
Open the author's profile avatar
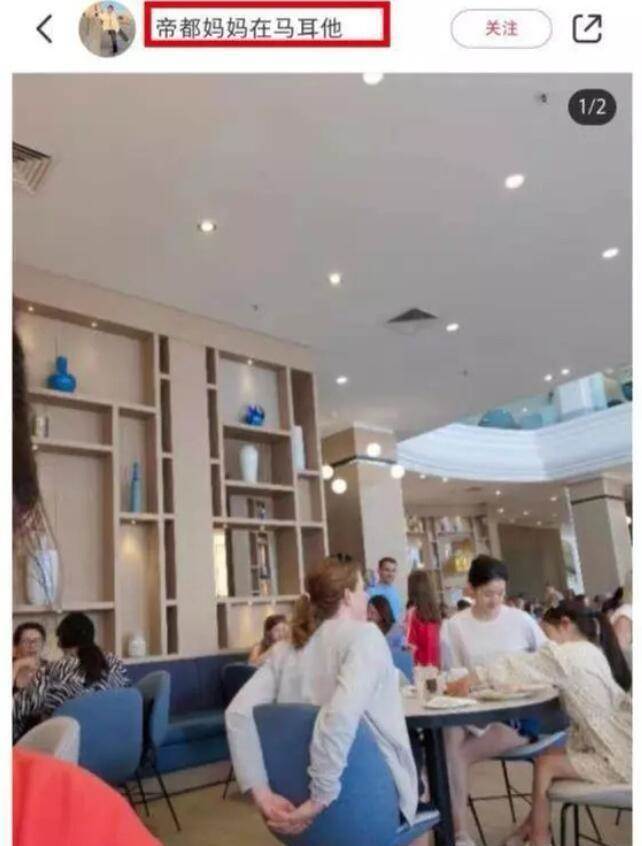(107, 29)
